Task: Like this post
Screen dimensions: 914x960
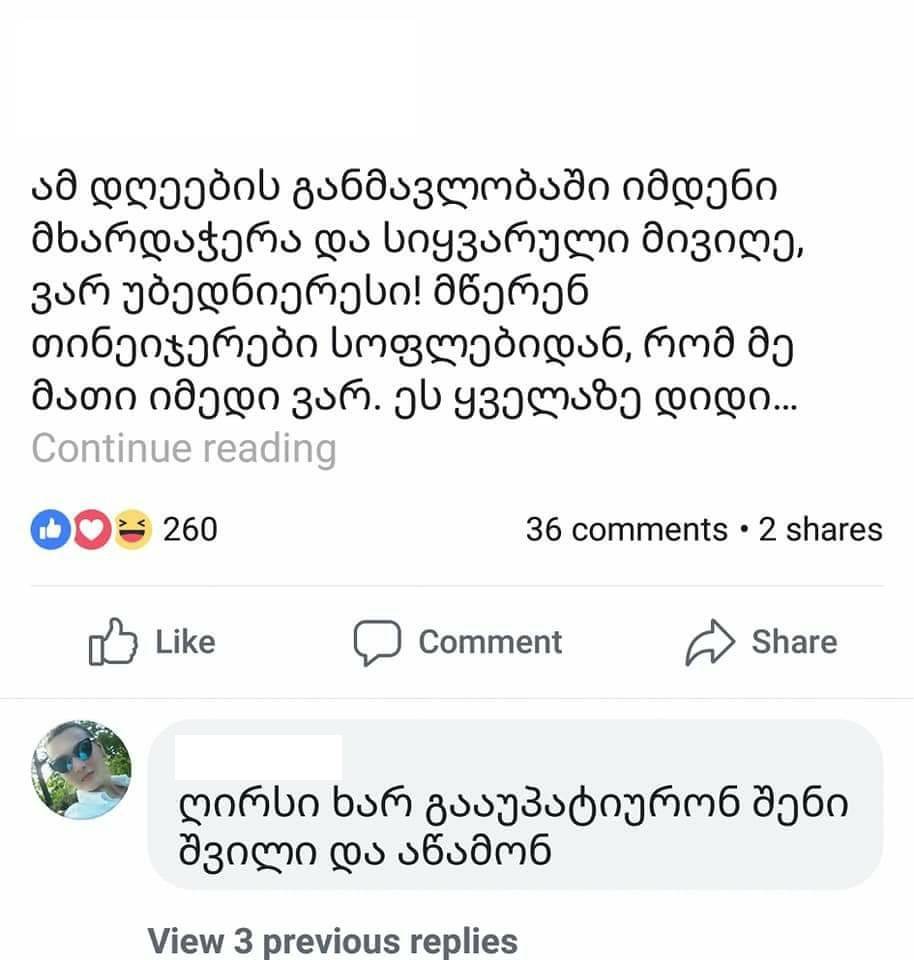Action: coord(153,642)
